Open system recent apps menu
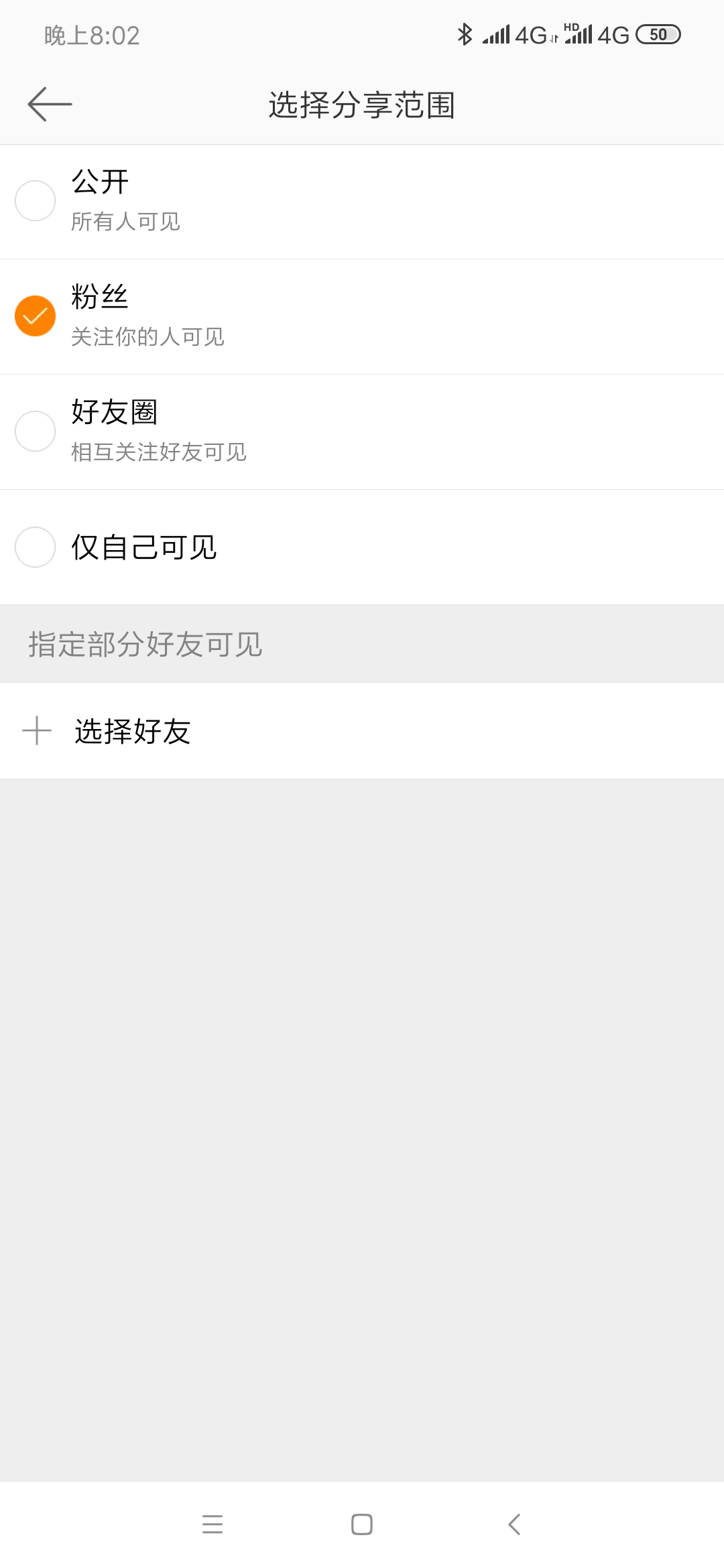Image resolution: width=724 pixels, height=1568 pixels. pos(213,1524)
